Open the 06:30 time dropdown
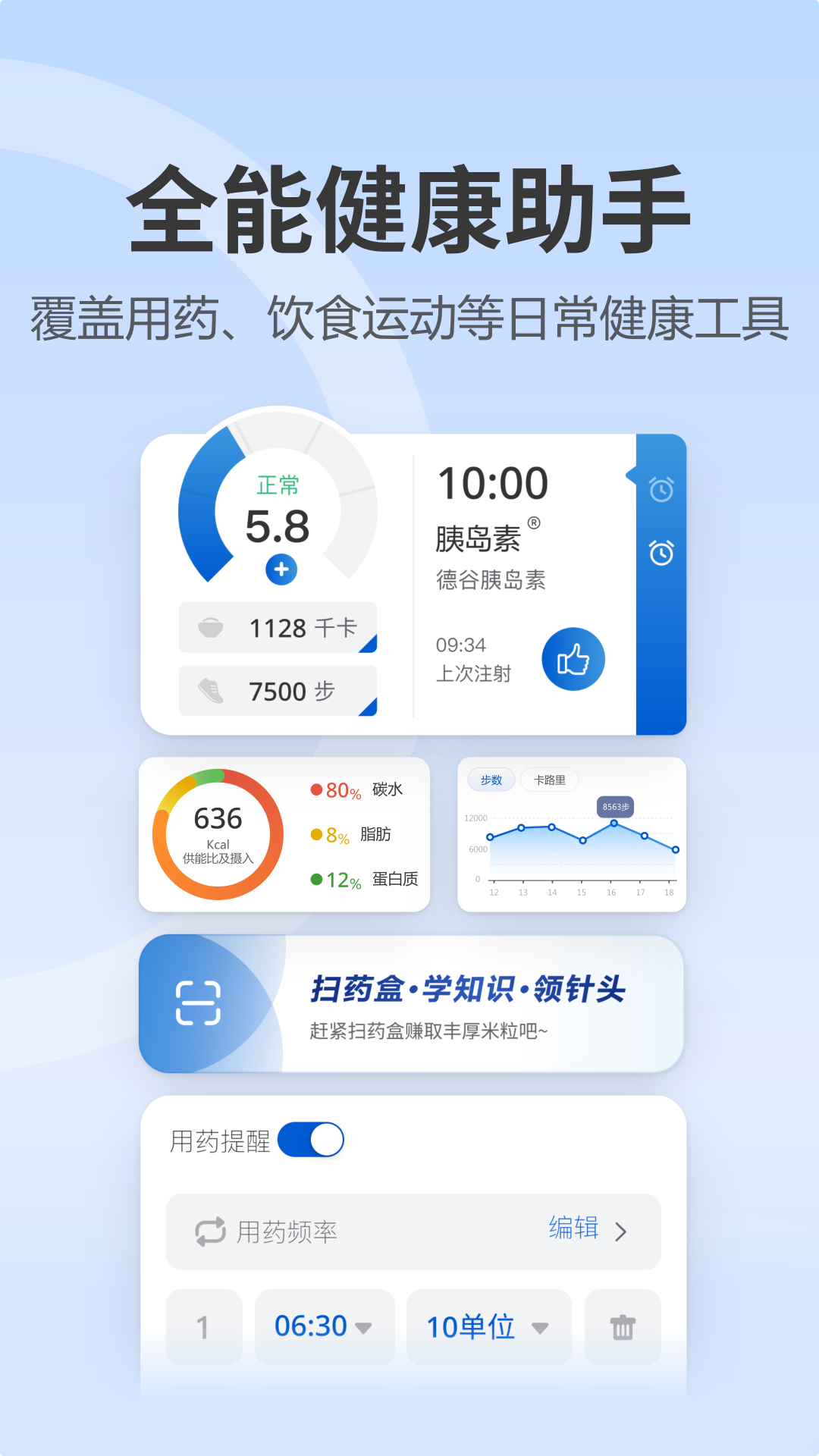The image size is (819, 1456). tap(324, 1326)
